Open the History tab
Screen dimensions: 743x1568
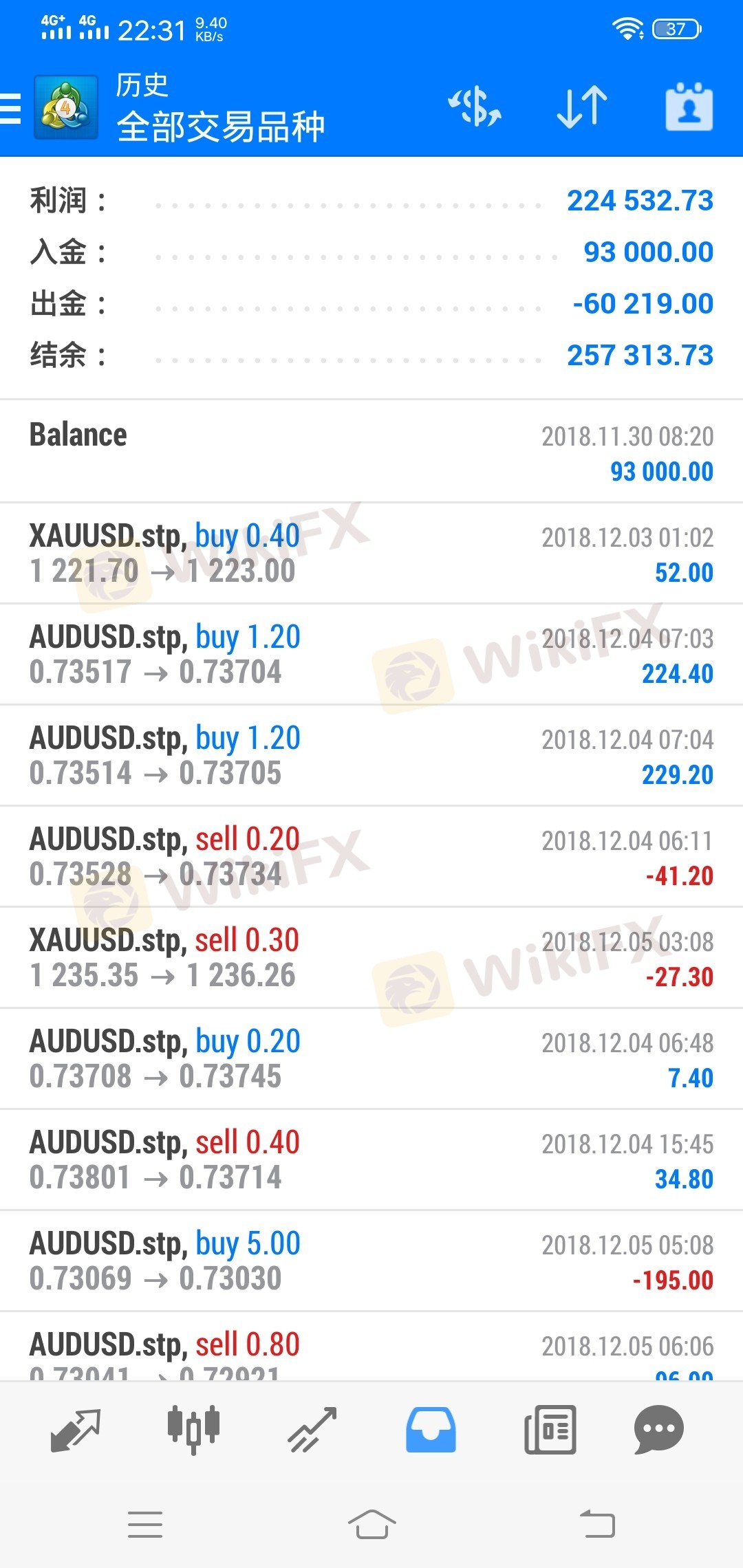pyautogui.click(x=431, y=1430)
